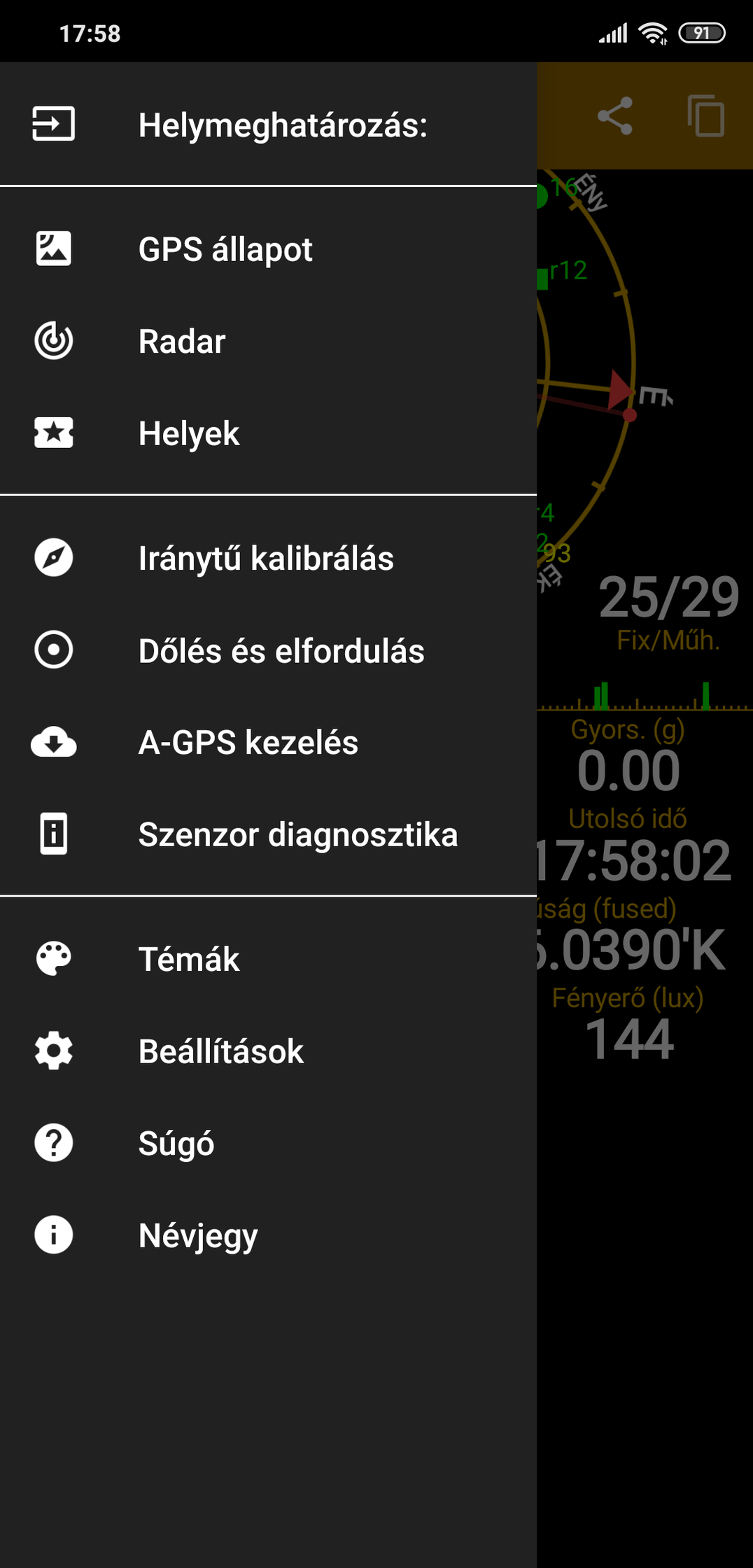Open Beállítások settings

(268, 1051)
